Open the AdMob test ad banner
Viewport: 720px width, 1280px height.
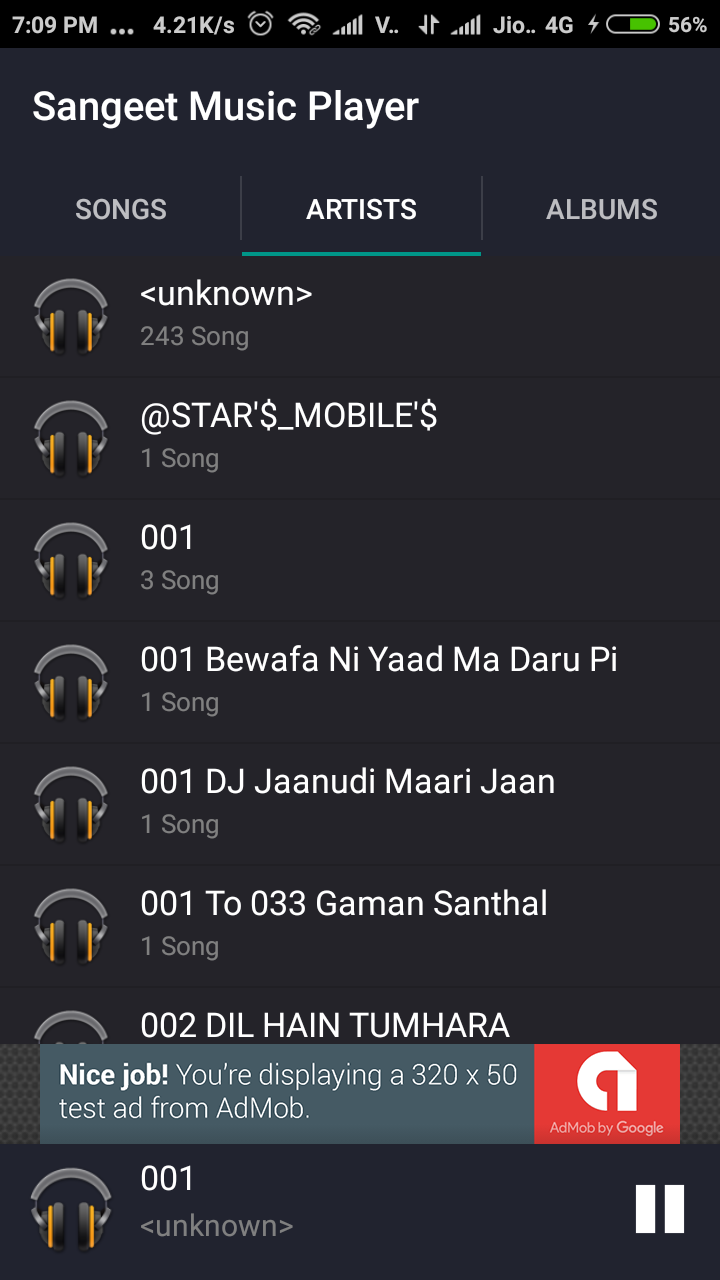(360, 1093)
